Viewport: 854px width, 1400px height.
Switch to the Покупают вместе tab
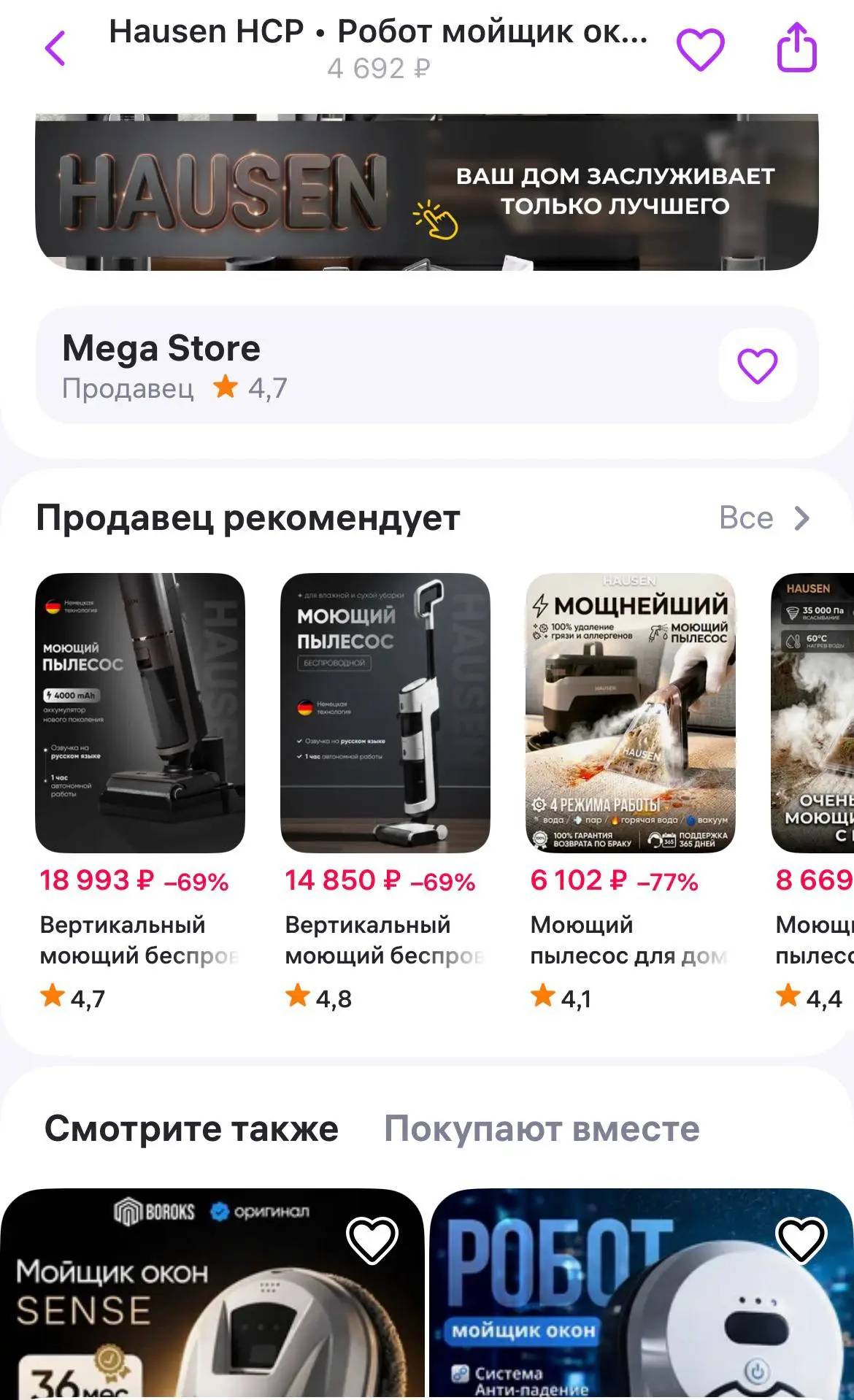pos(542,1128)
